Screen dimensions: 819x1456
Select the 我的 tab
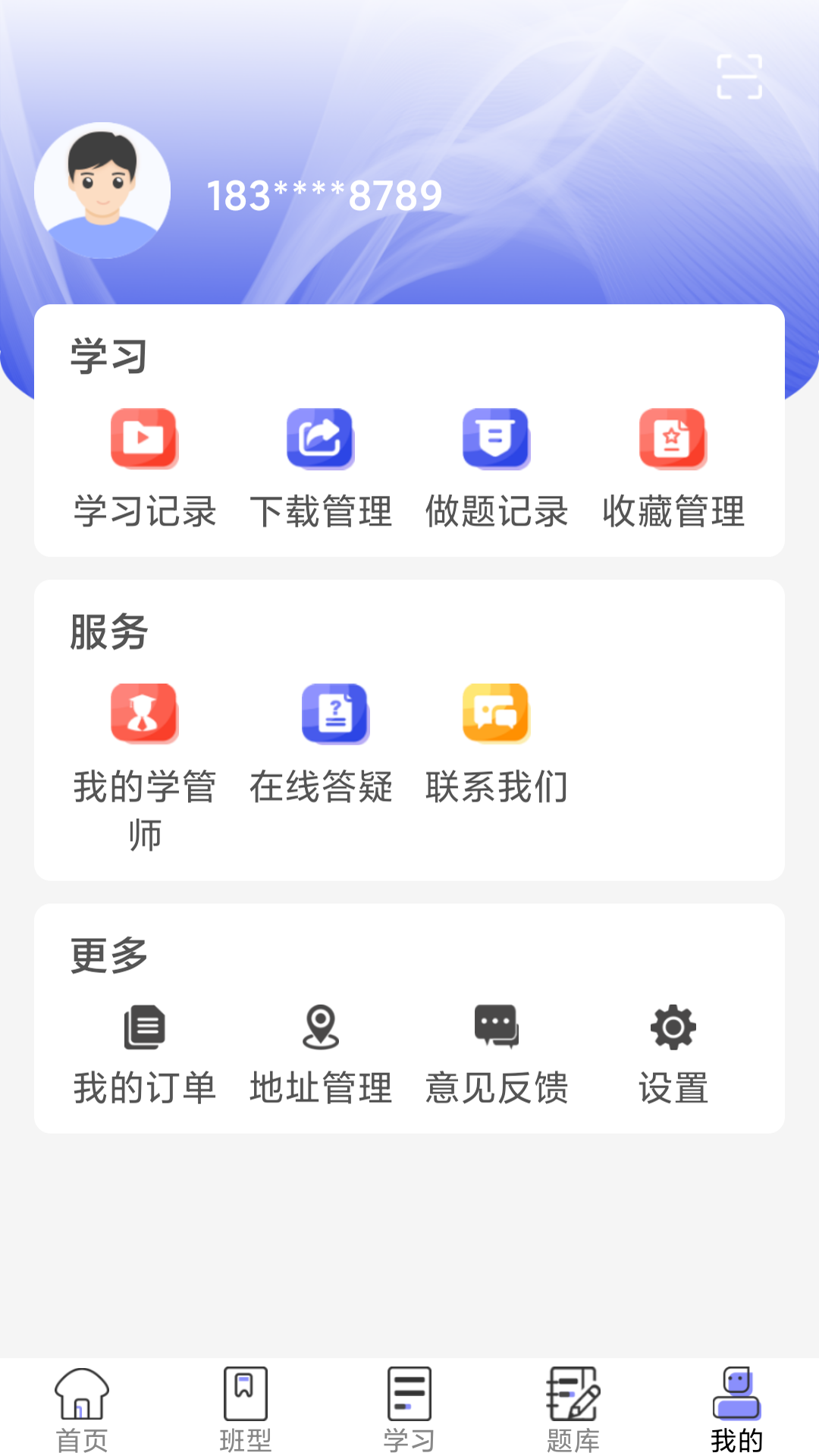(737, 1409)
